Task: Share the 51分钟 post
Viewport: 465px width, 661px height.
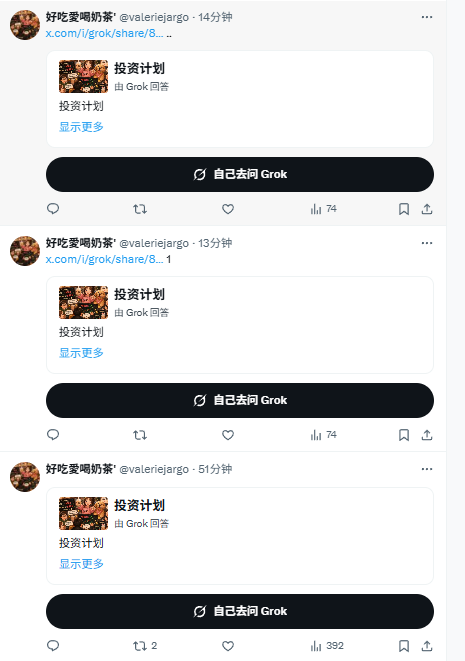Action: point(427,645)
